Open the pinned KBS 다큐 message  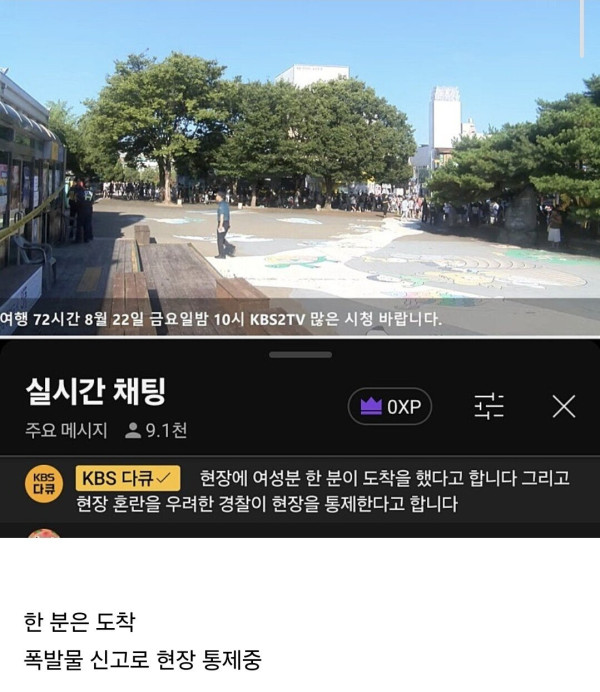[320, 490]
